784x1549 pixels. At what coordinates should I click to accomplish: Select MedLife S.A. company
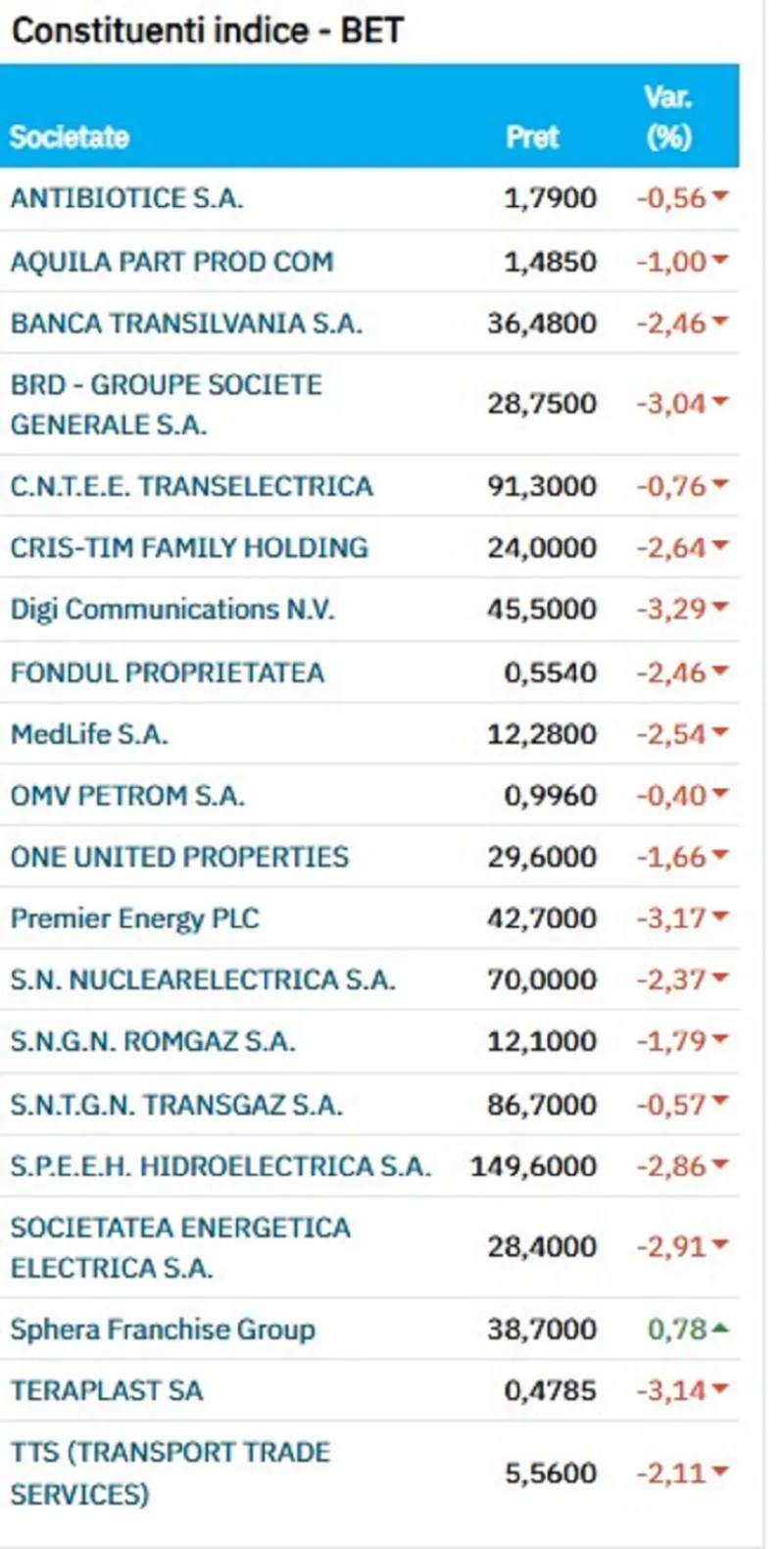coord(89,734)
